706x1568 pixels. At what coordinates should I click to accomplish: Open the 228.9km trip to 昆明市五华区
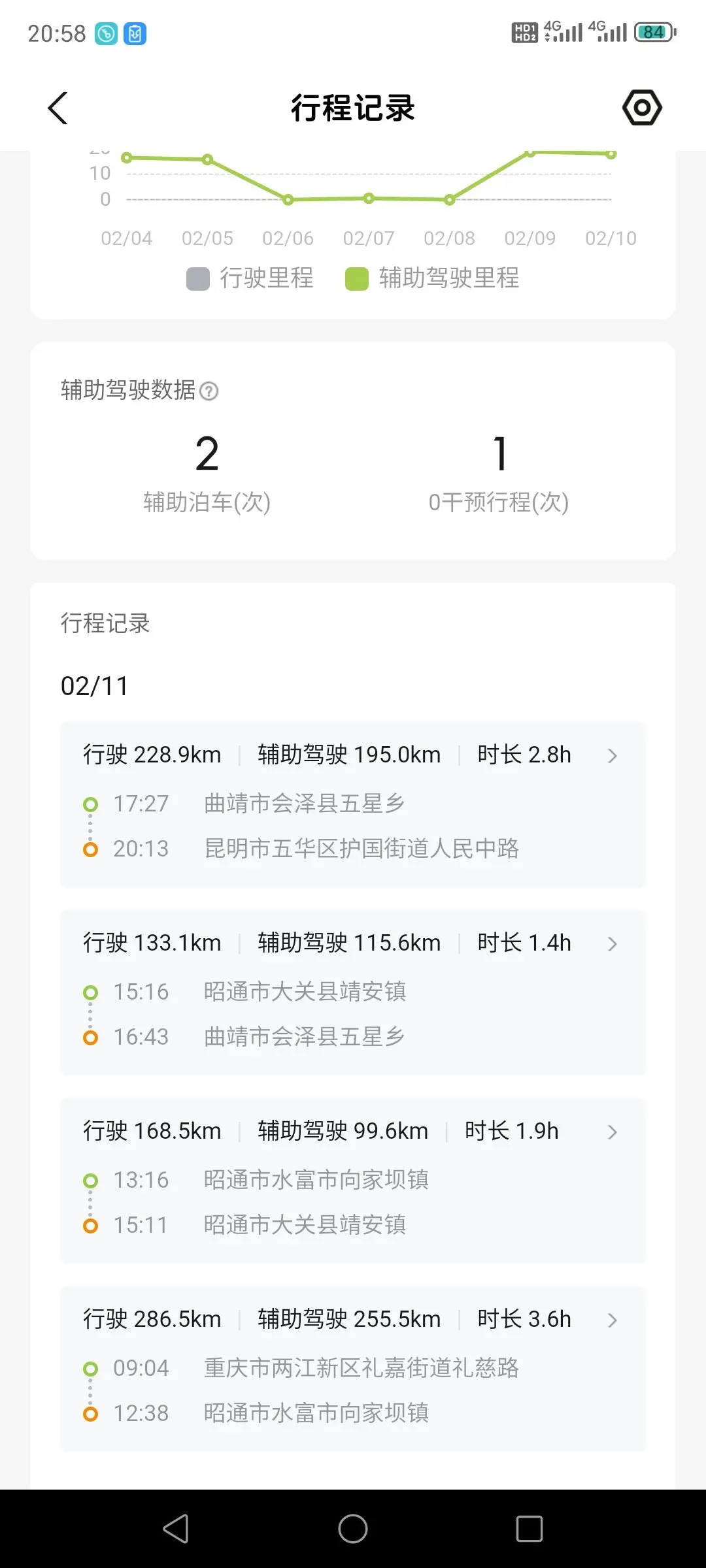tap(352, 804)
